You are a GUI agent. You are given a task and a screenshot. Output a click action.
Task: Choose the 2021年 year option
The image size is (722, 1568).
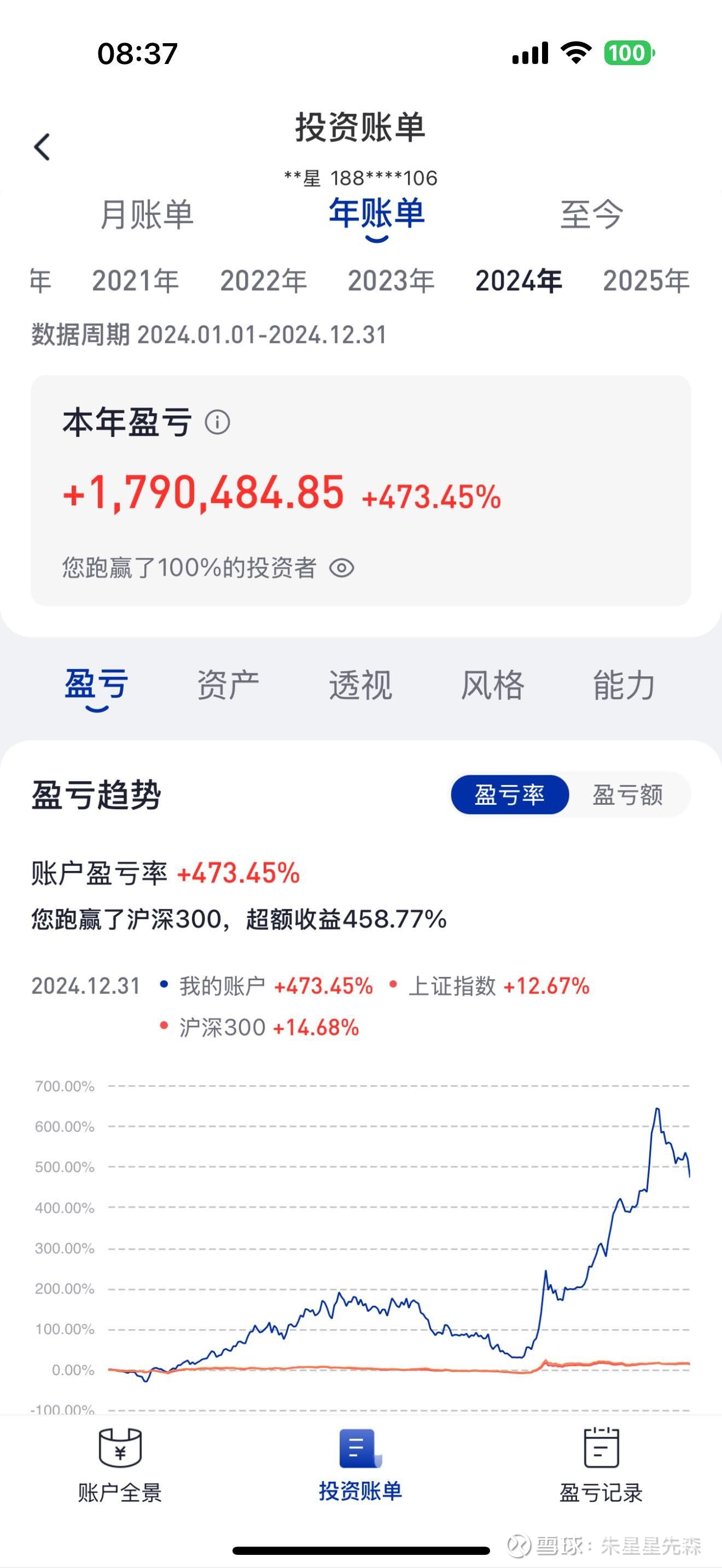click(x=135, y=281)
